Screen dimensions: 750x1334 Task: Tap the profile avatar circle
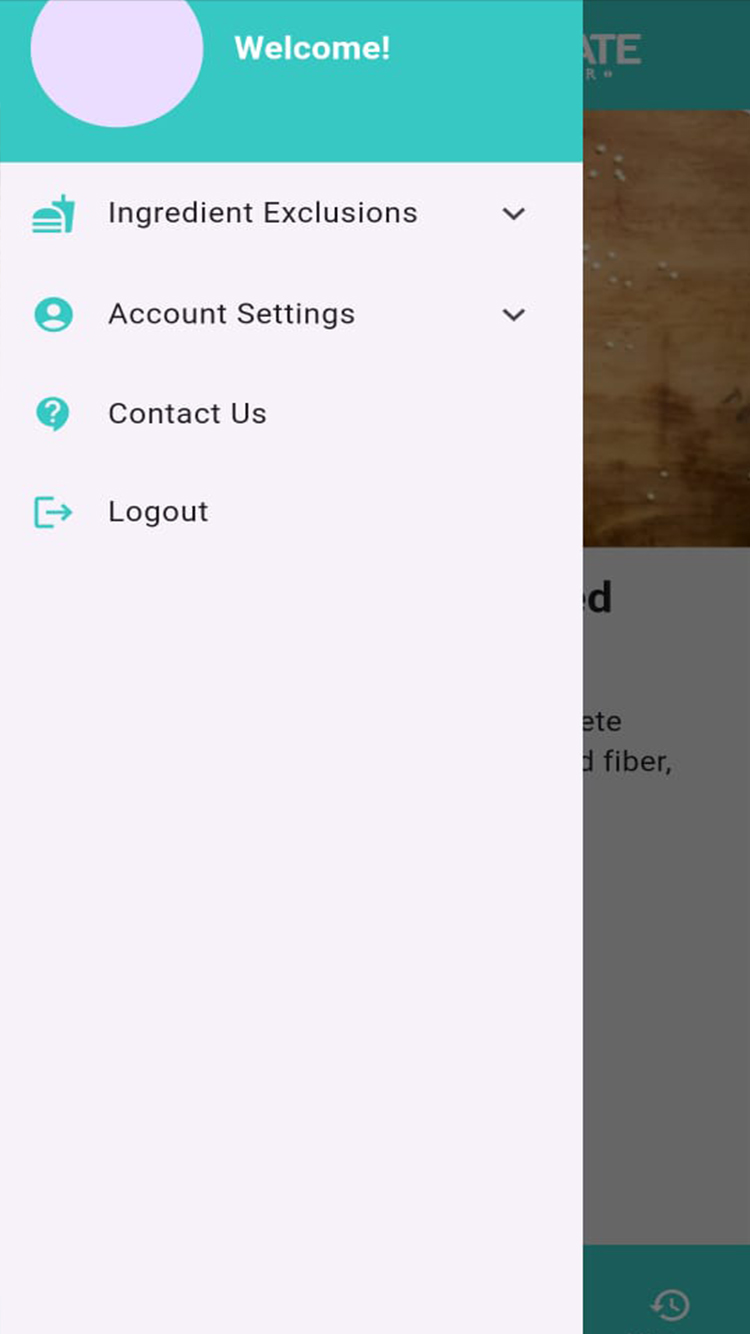(117, 50)
